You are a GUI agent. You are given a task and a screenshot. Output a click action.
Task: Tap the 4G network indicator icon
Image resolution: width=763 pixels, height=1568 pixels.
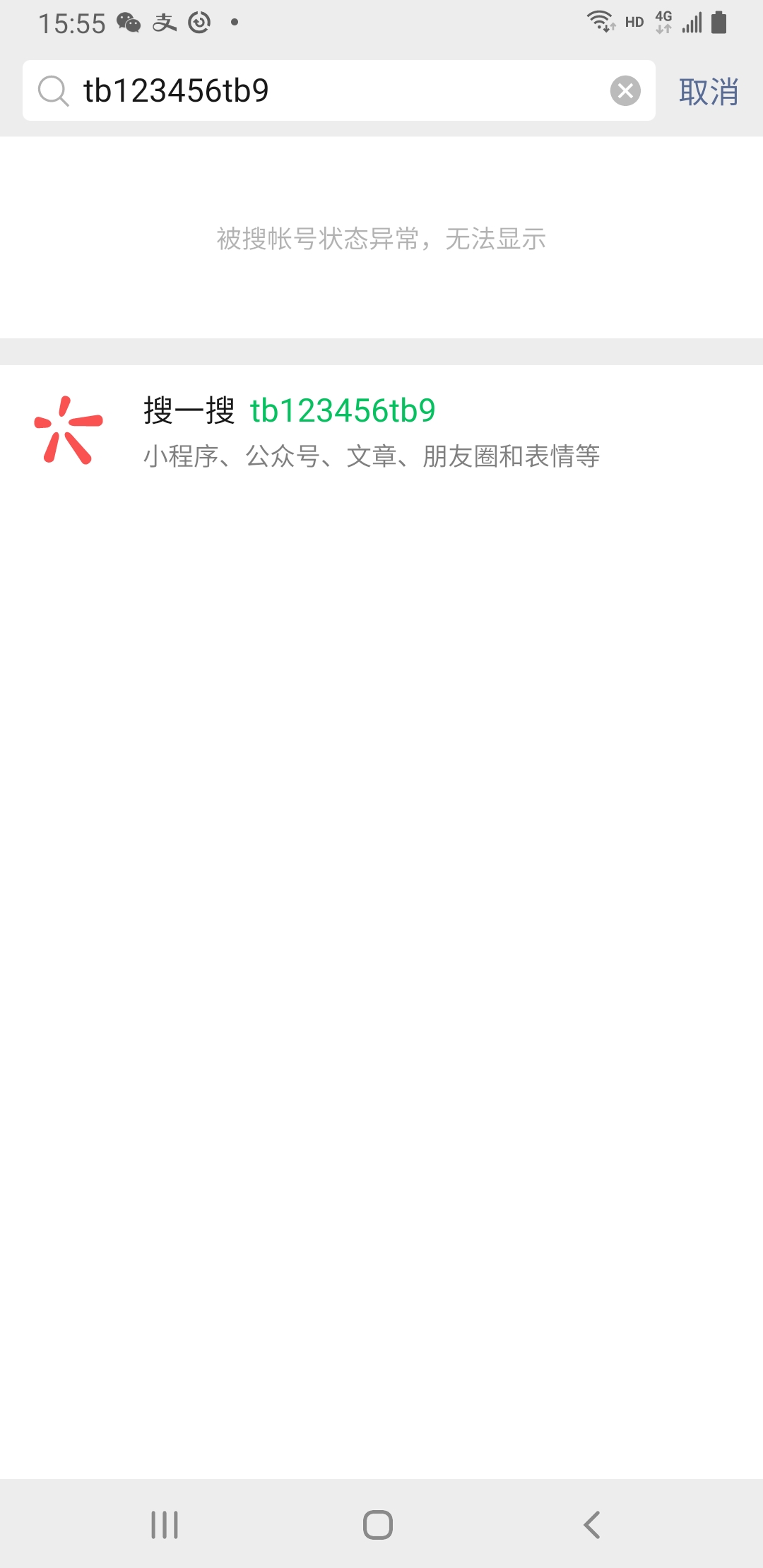tap(662, 21)
